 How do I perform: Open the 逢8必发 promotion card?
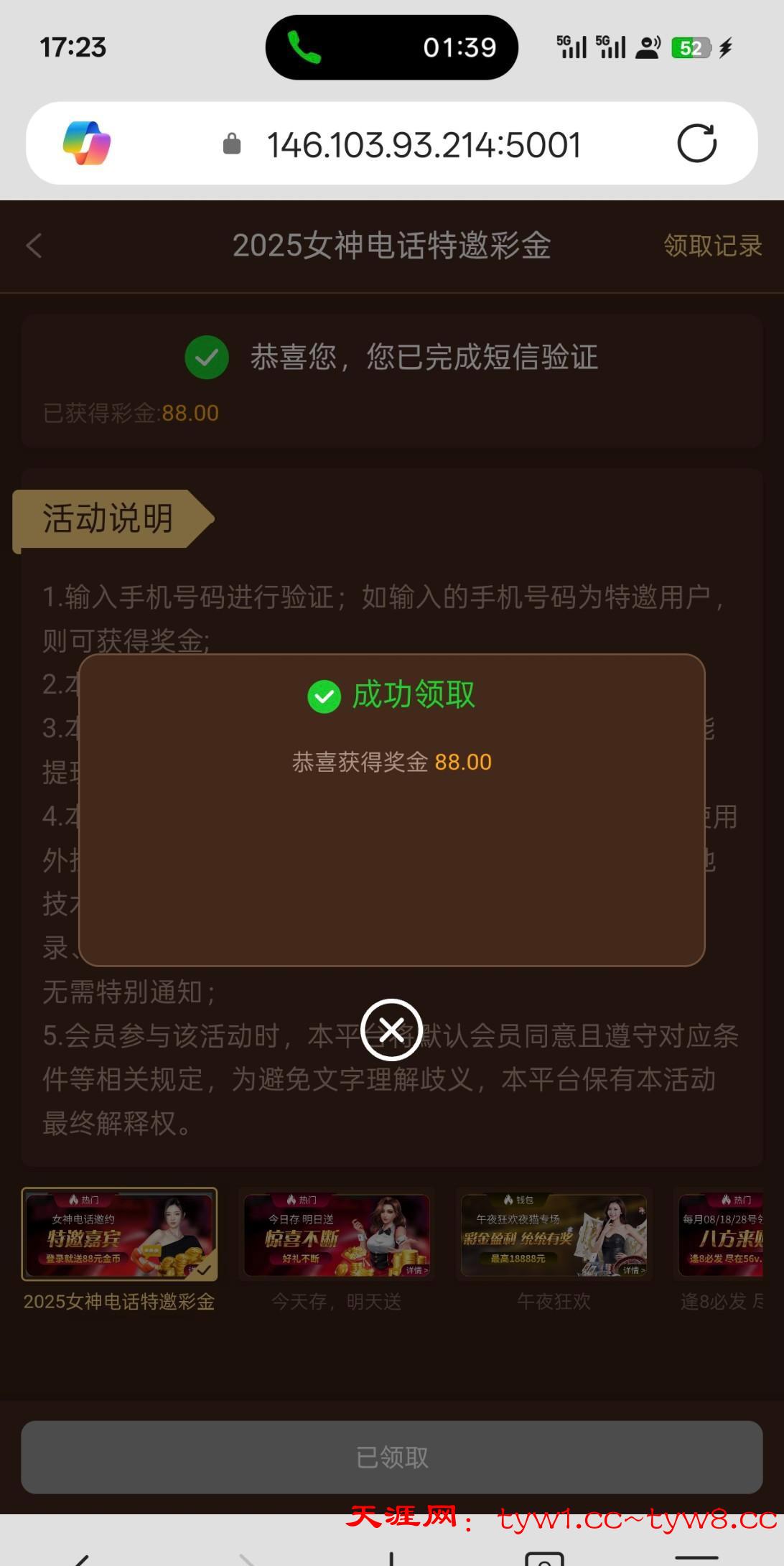722,1234
